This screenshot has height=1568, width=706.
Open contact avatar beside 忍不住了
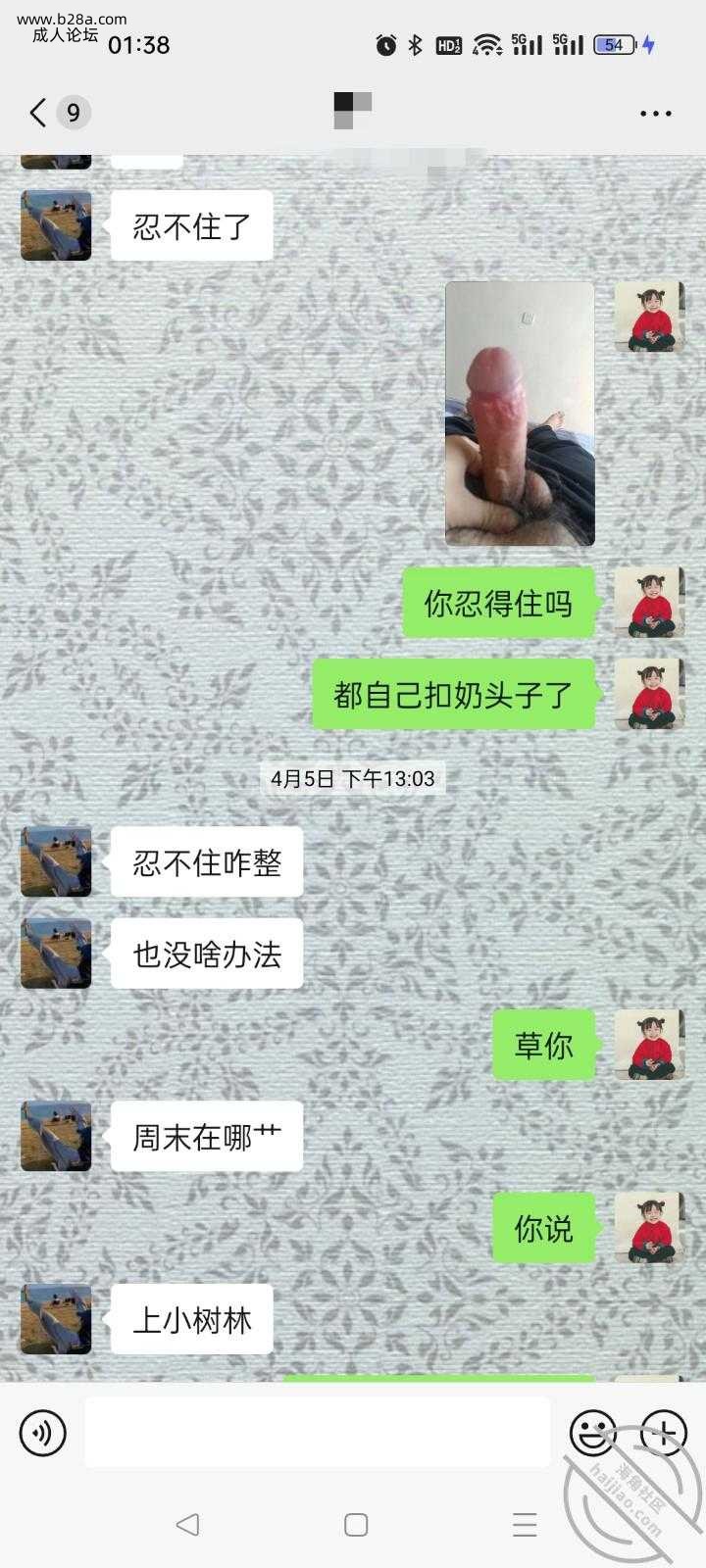[x=56, y=225]
